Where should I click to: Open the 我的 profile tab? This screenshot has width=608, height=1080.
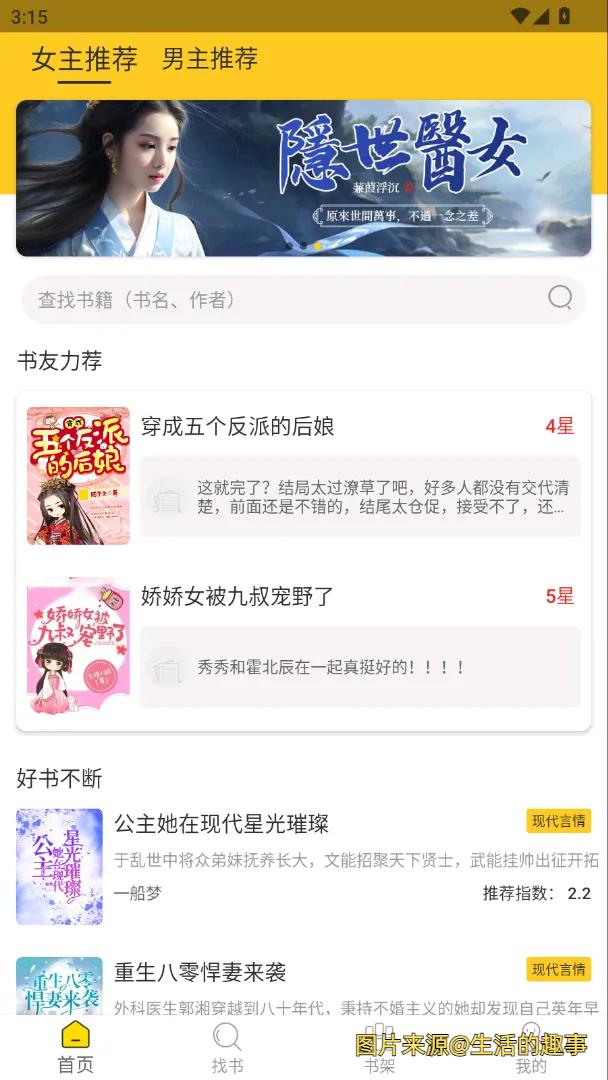[x=531, y=1047]
